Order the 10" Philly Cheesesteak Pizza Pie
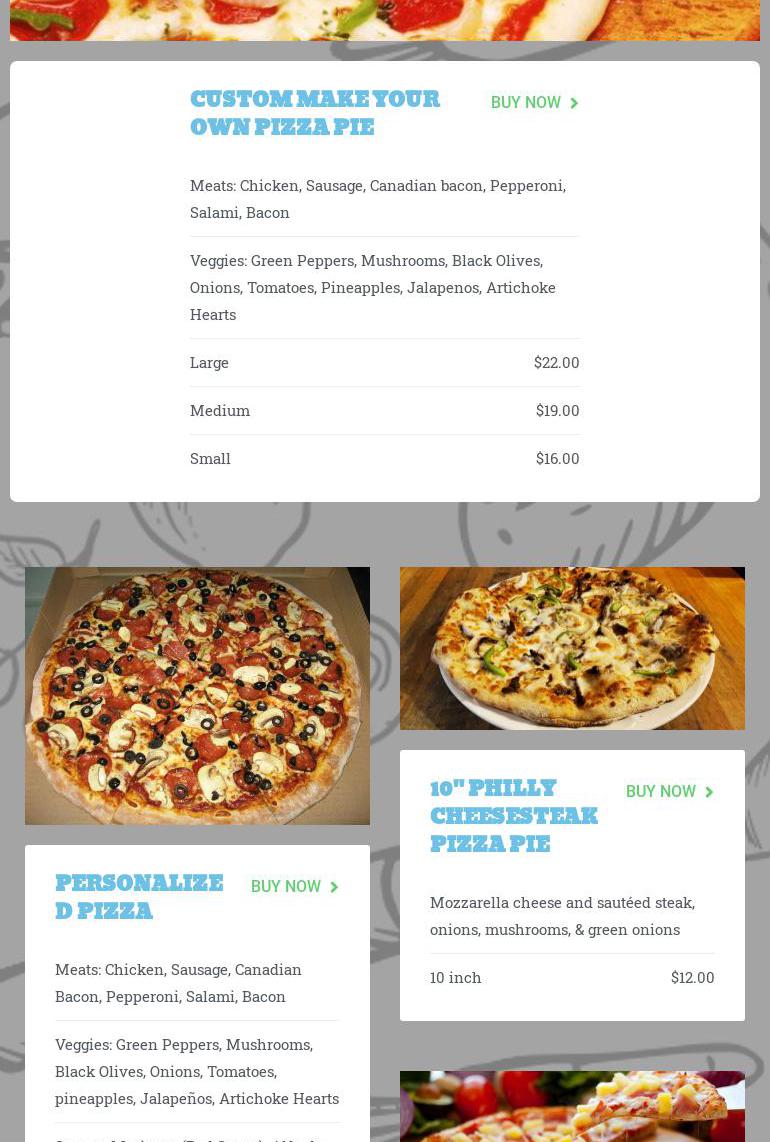This screenshot has height=1142, width=770. (x=669, y=792)
